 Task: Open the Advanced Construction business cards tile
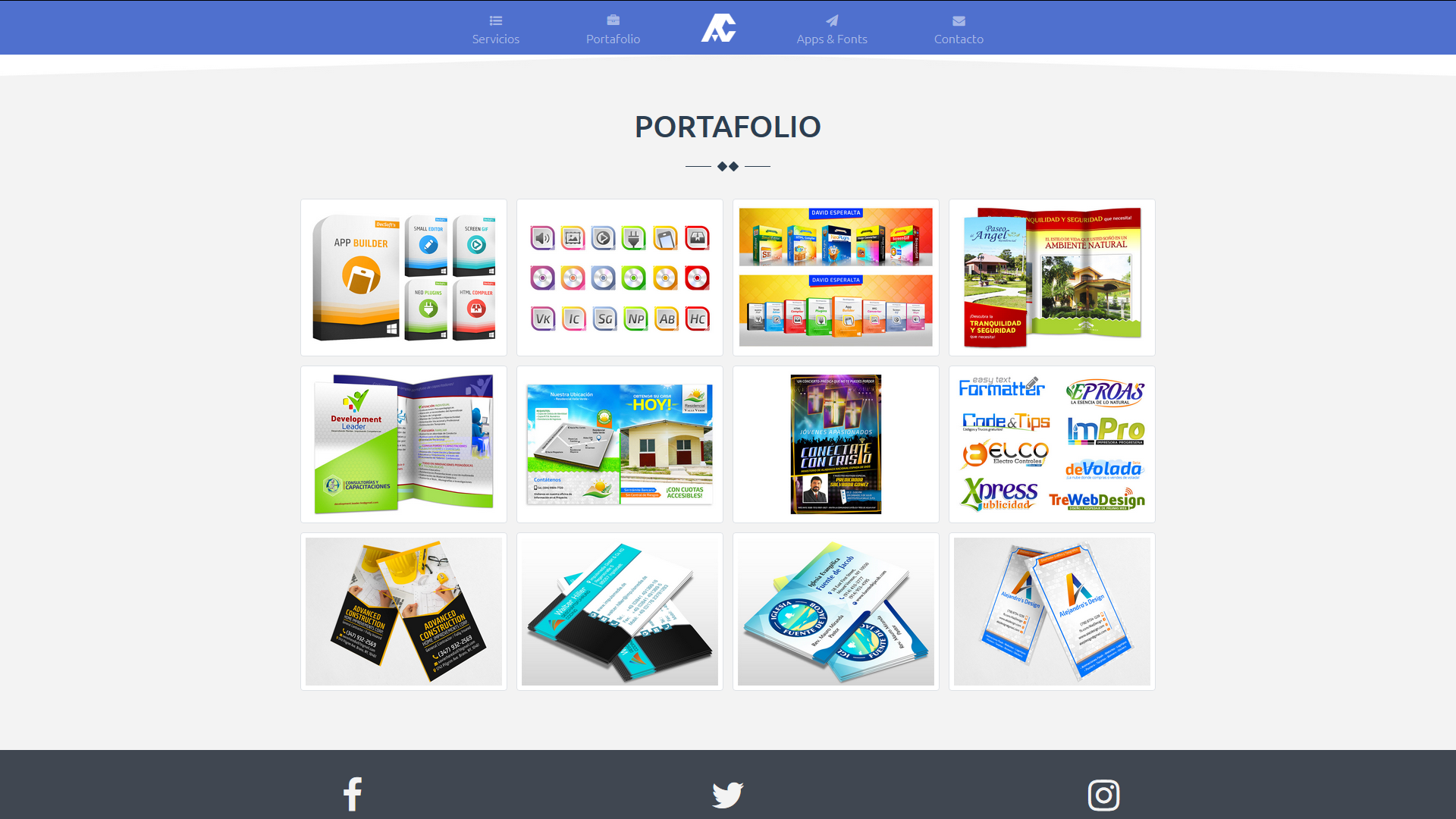tap(403, 611)
